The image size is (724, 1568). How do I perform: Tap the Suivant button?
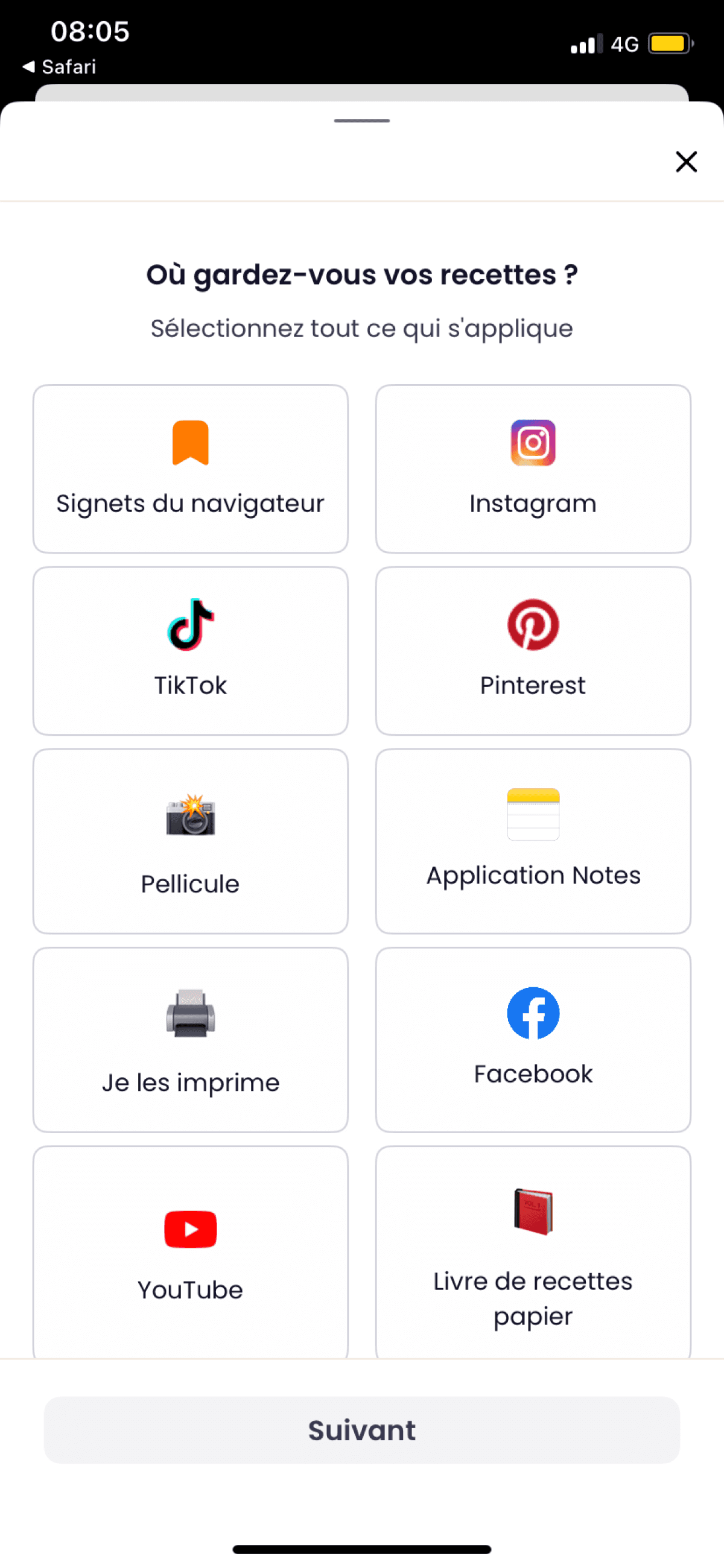(x=361, y=1430)
